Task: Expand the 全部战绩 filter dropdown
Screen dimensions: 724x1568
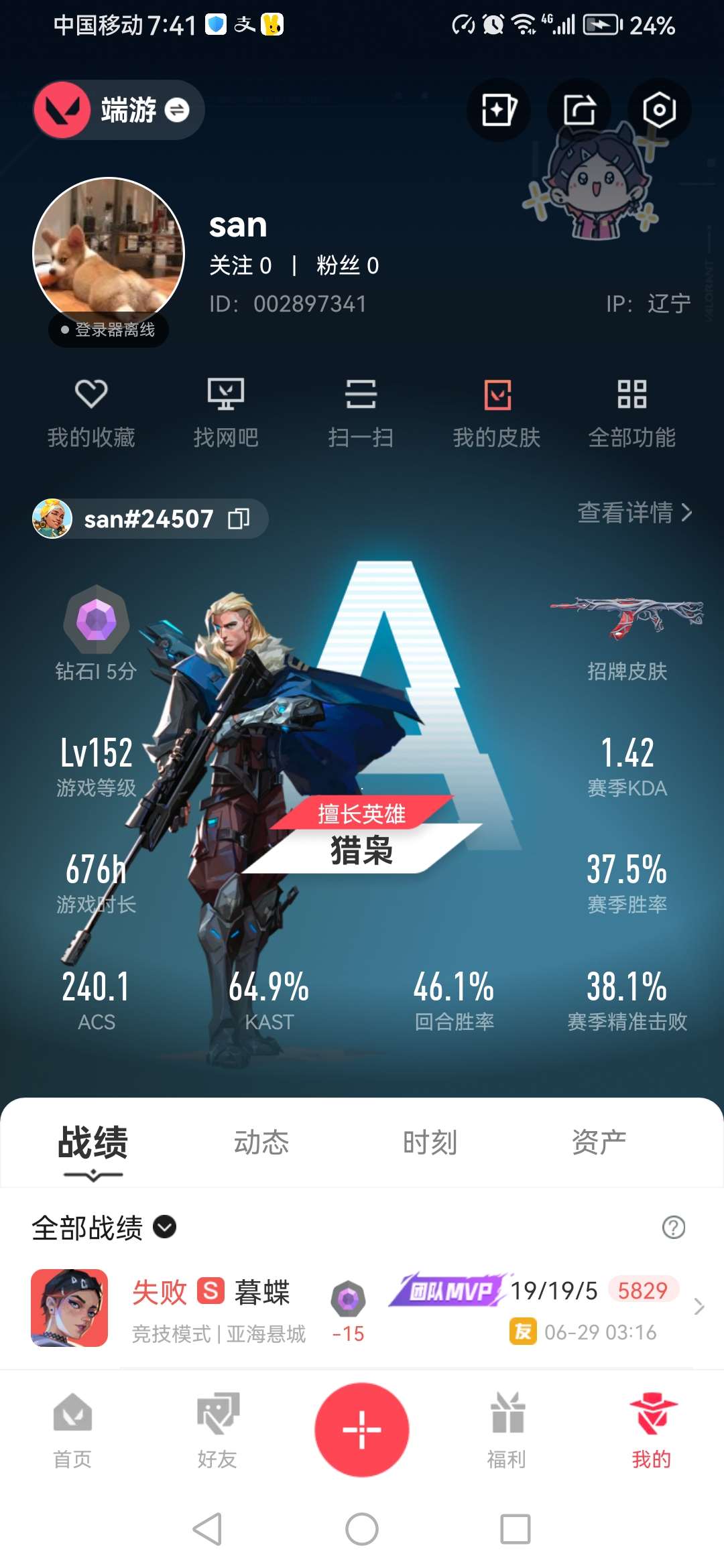Action: click(x=165, y=1227)
